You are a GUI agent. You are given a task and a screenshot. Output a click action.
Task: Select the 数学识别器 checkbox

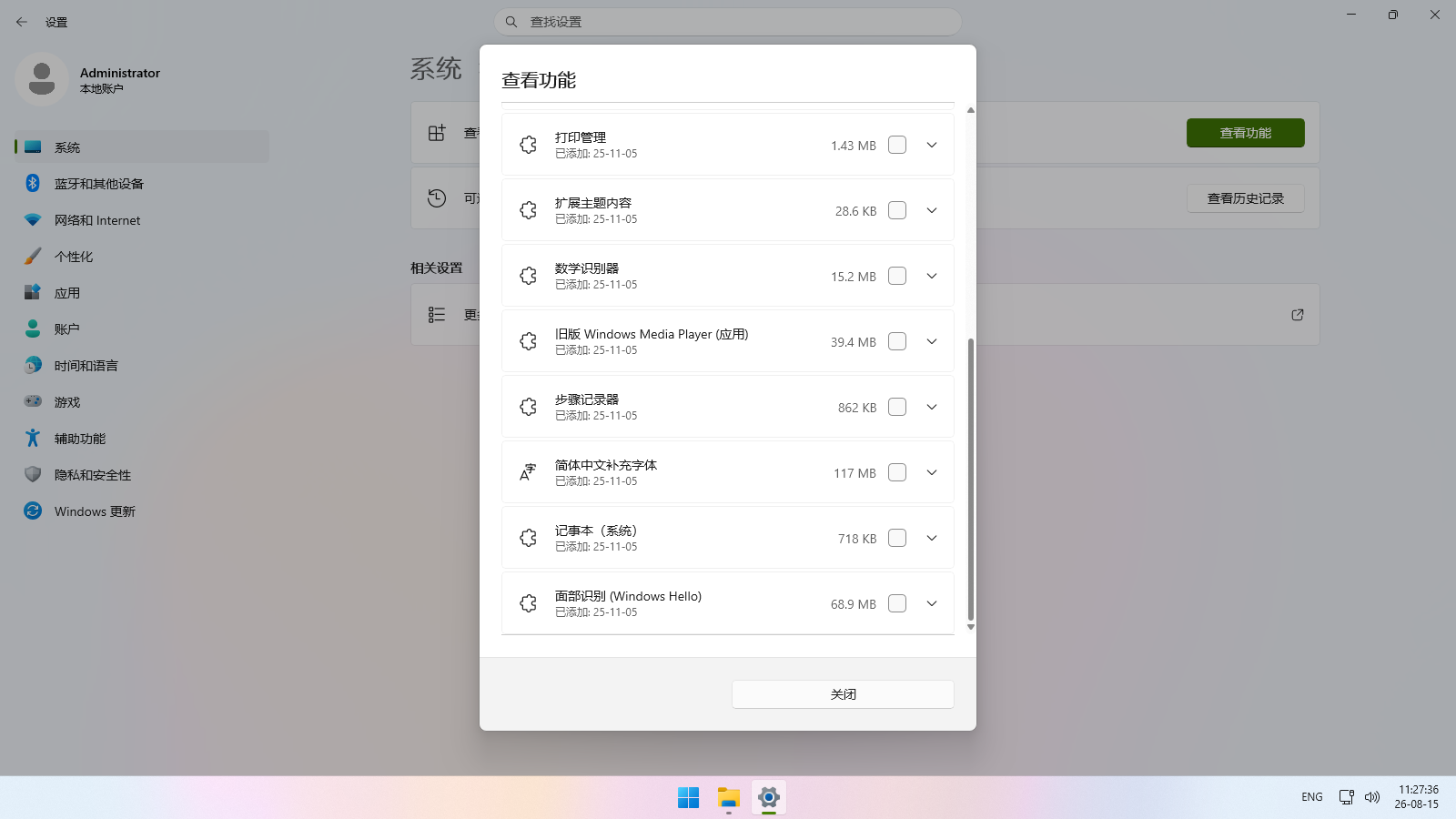click(x=897, y=276)
